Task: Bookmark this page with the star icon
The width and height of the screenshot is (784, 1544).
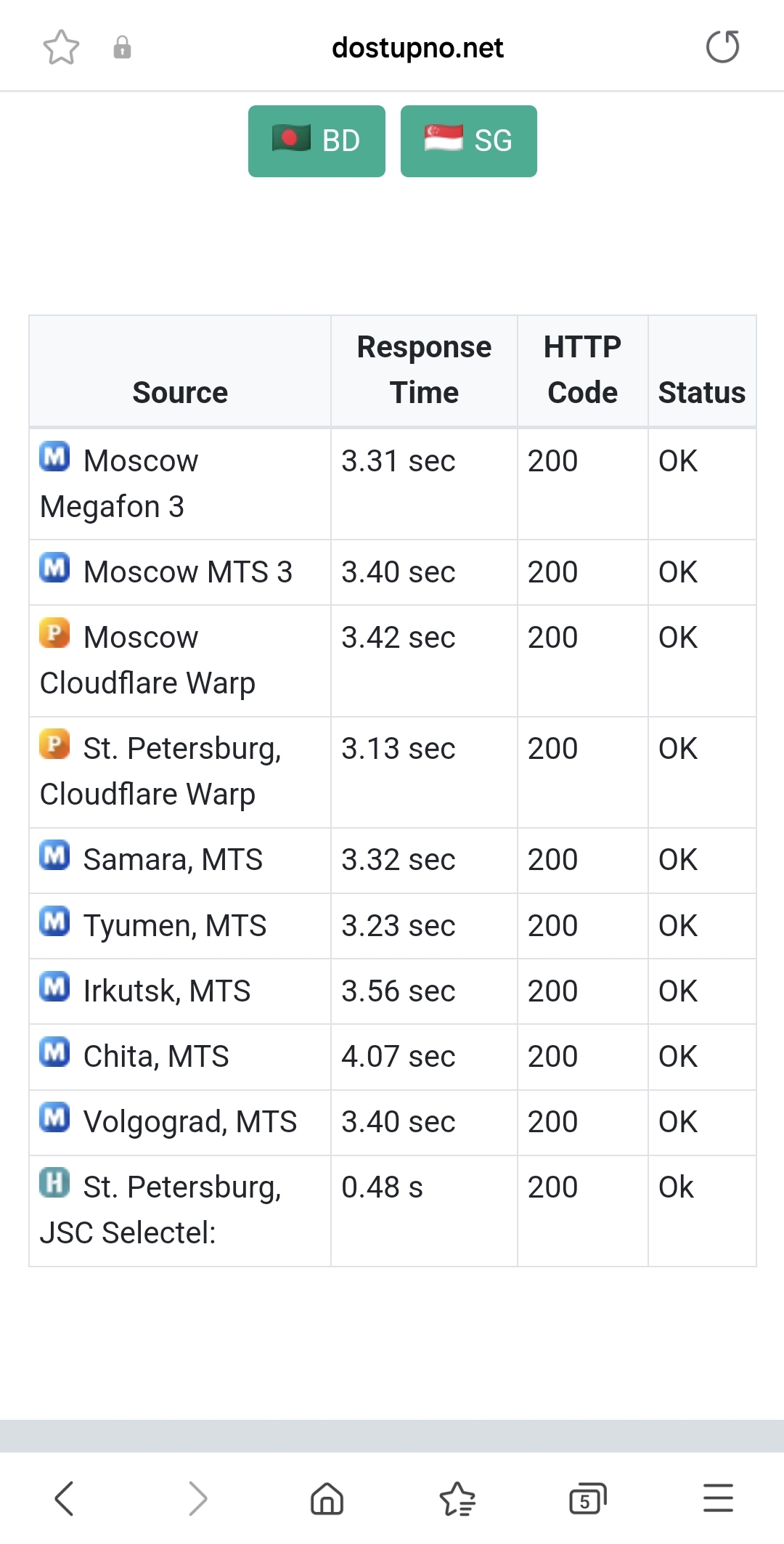Action: pyautogui.click(x=61, y=47)
